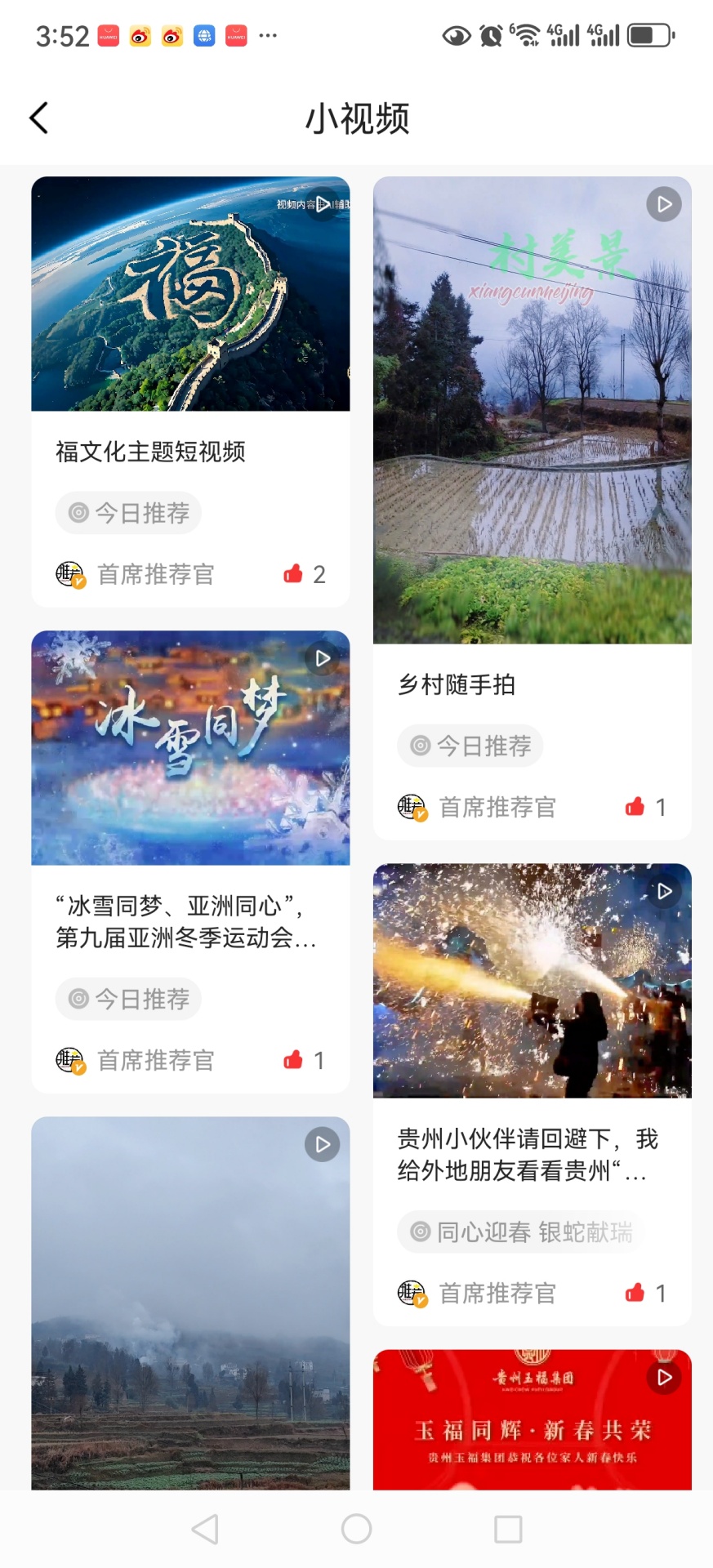Play the red 玉福同辉 video

coord(664,1377)
